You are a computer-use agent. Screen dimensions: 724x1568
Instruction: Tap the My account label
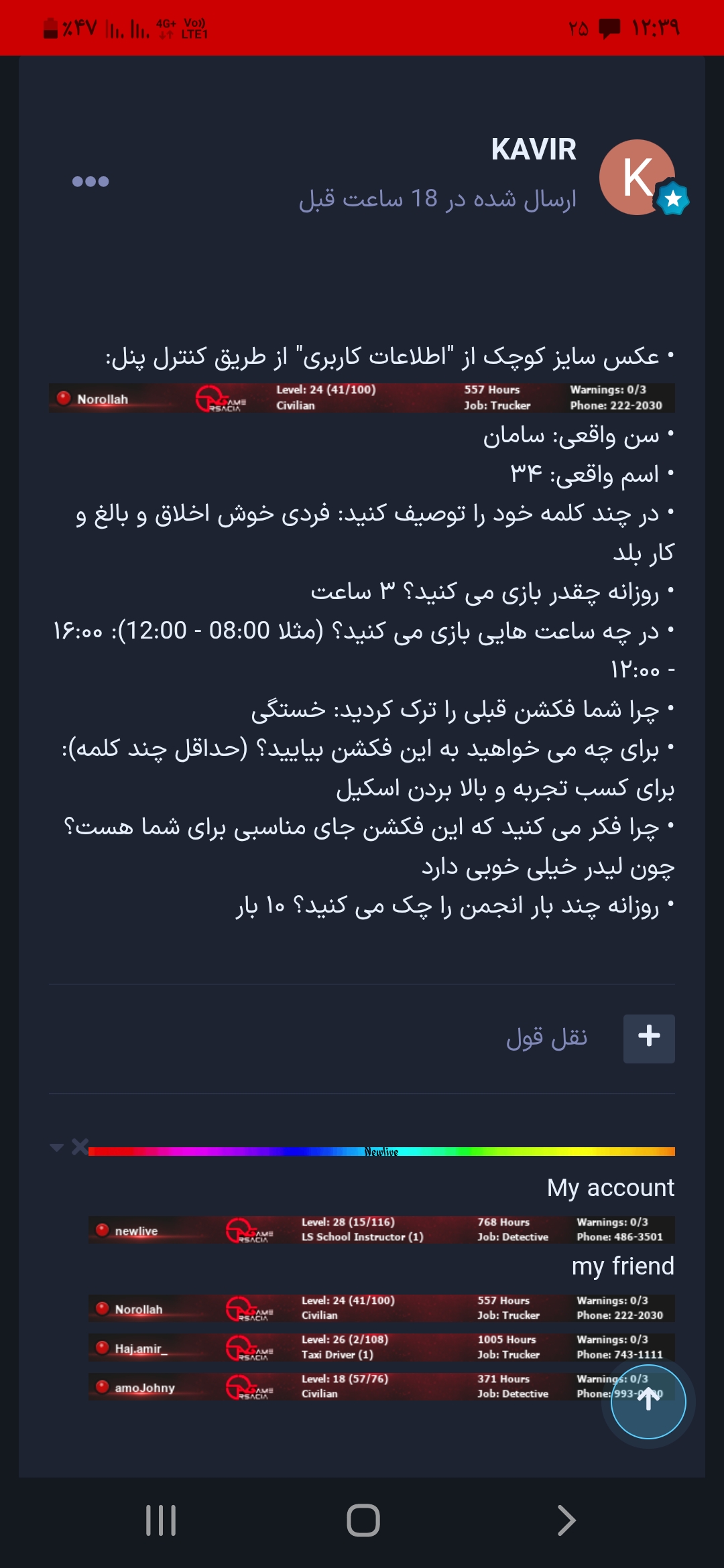point(610,1187)
